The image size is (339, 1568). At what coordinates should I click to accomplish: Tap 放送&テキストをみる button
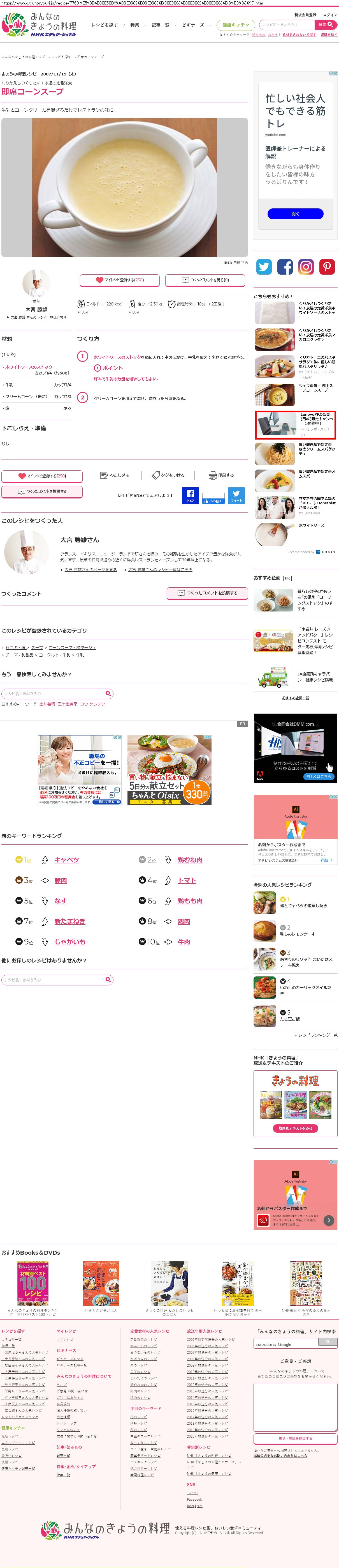click(x=295, y=1128)
